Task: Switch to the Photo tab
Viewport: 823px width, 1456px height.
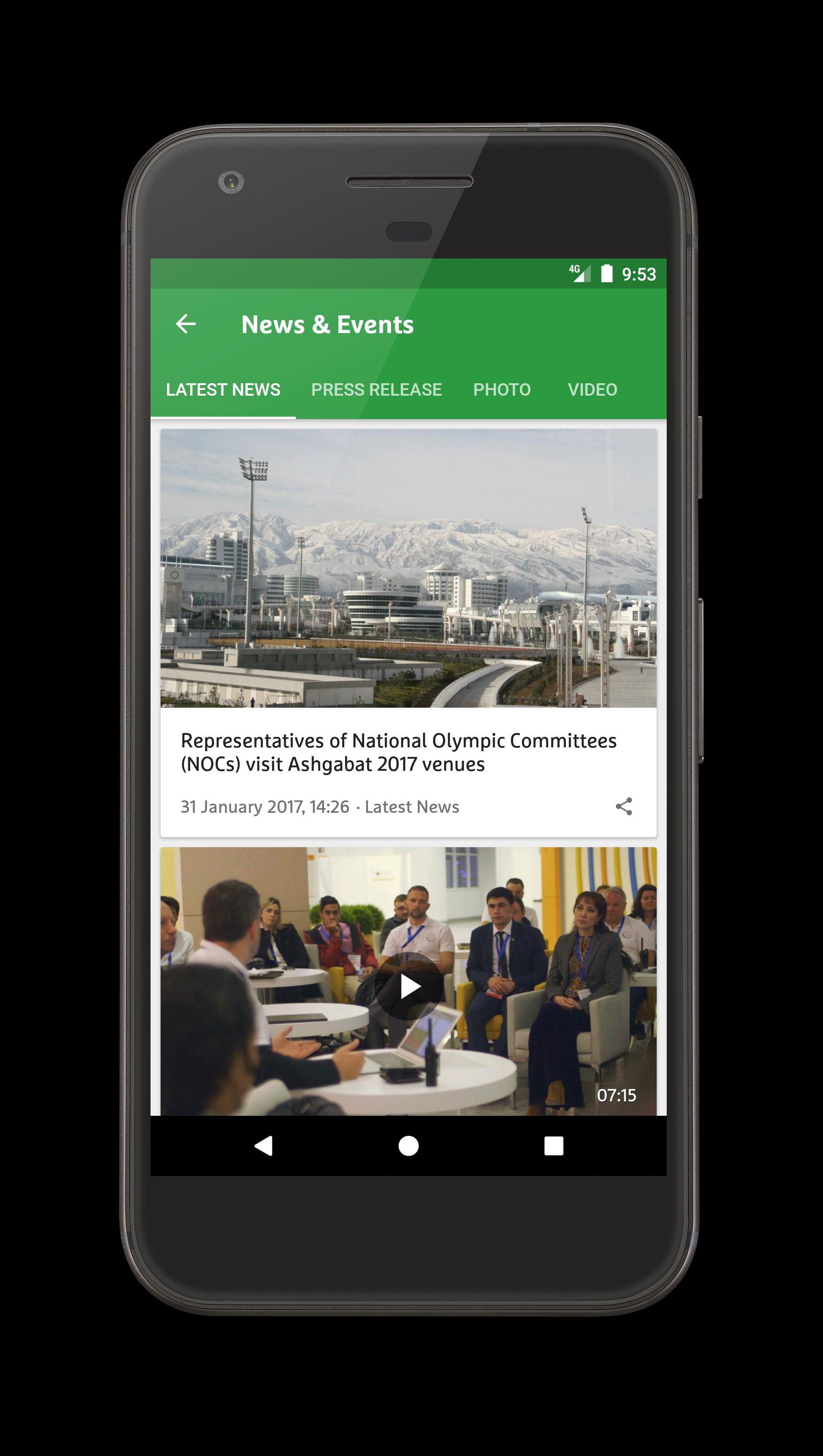Action: pos(501,390)
